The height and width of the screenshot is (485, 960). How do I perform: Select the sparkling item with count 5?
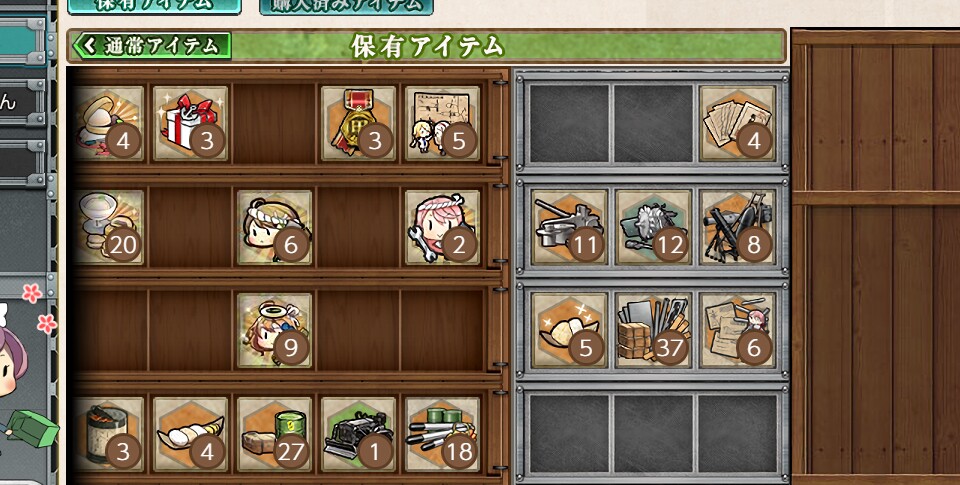point(569,331)
